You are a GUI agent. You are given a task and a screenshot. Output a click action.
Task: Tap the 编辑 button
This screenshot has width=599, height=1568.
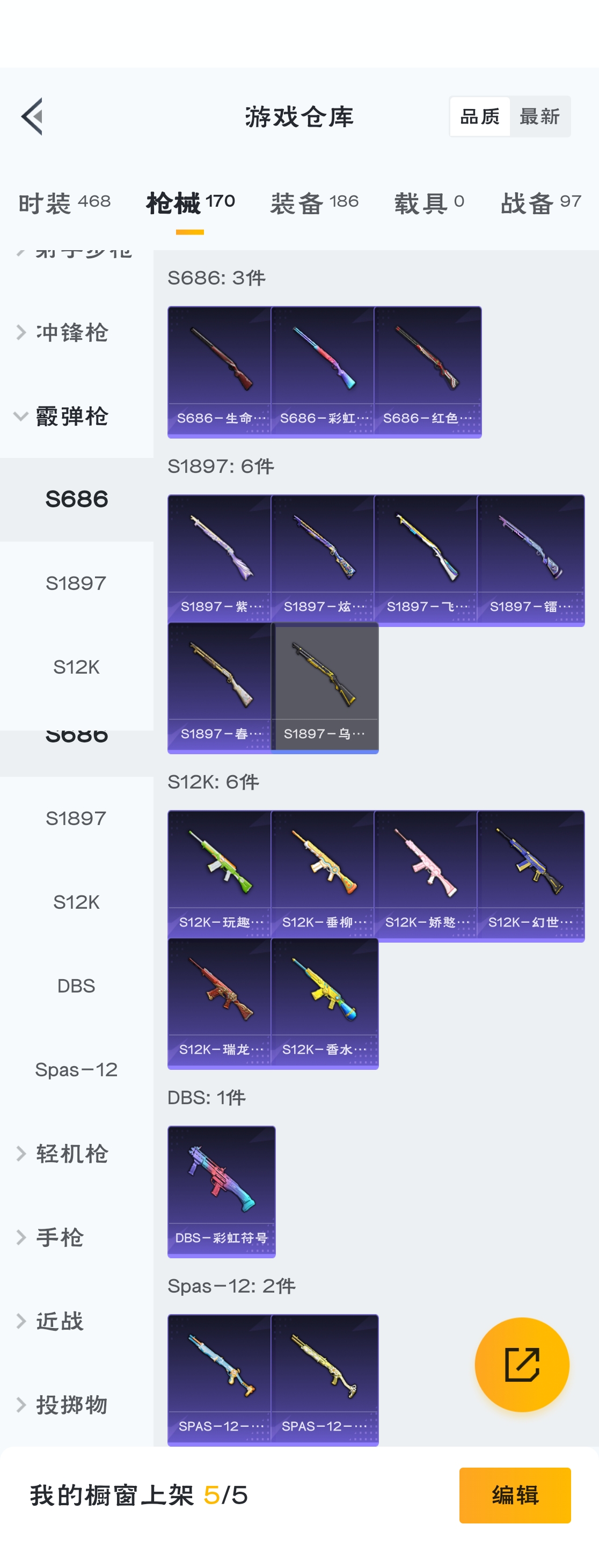pos(514,1495)
